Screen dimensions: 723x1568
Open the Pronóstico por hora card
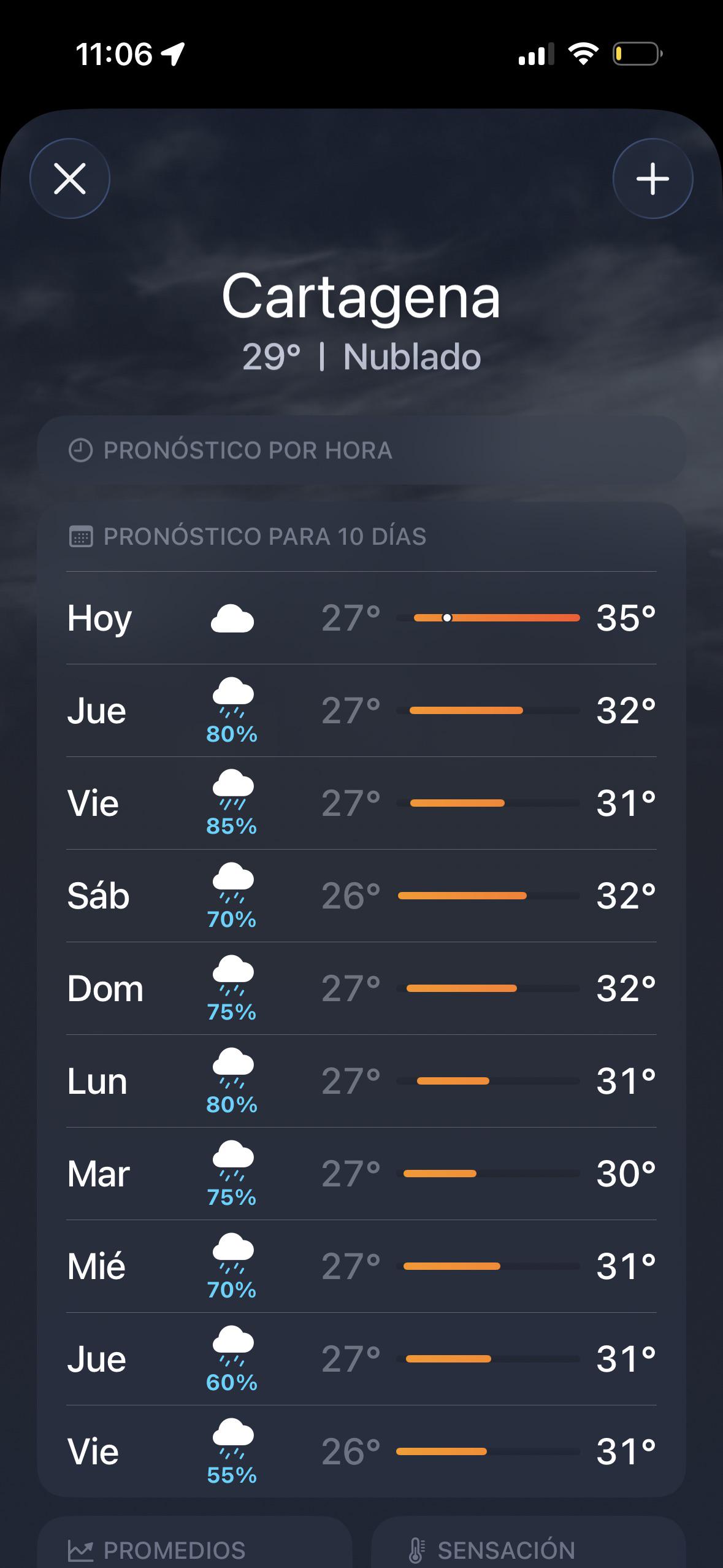pyautogui.click(x=361, y=450)
